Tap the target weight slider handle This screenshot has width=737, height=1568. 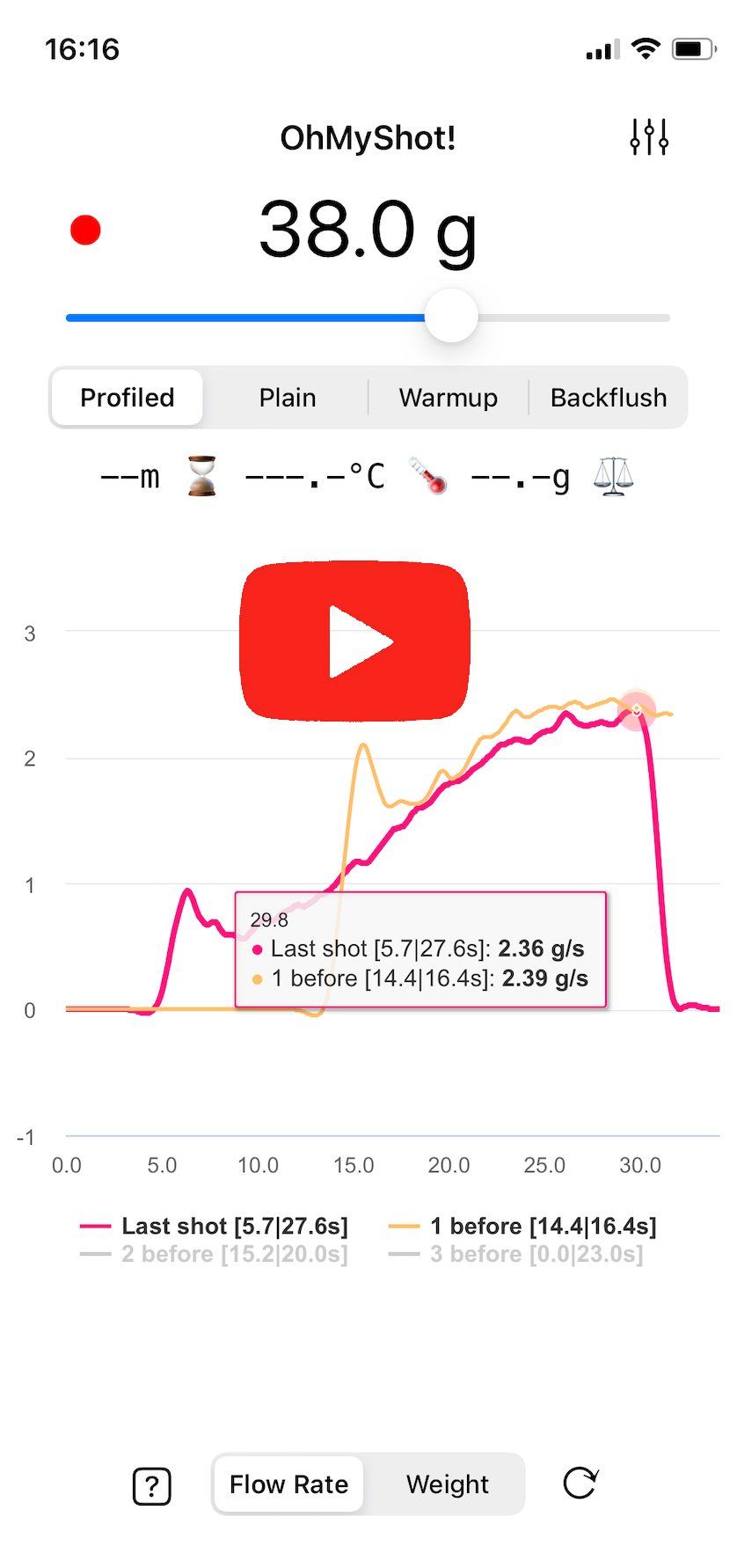[x=451, y=316]
